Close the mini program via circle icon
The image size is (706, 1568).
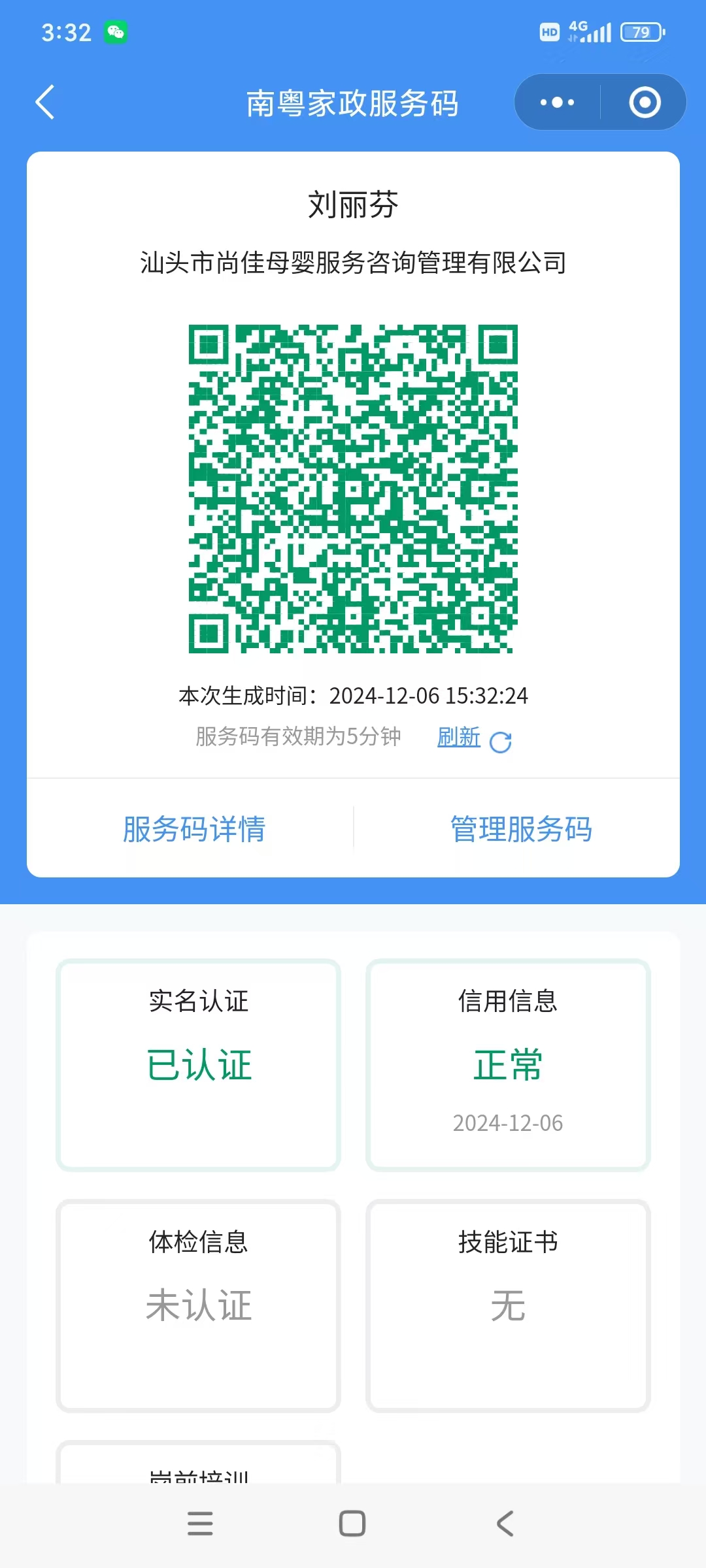tap(645, 103)
